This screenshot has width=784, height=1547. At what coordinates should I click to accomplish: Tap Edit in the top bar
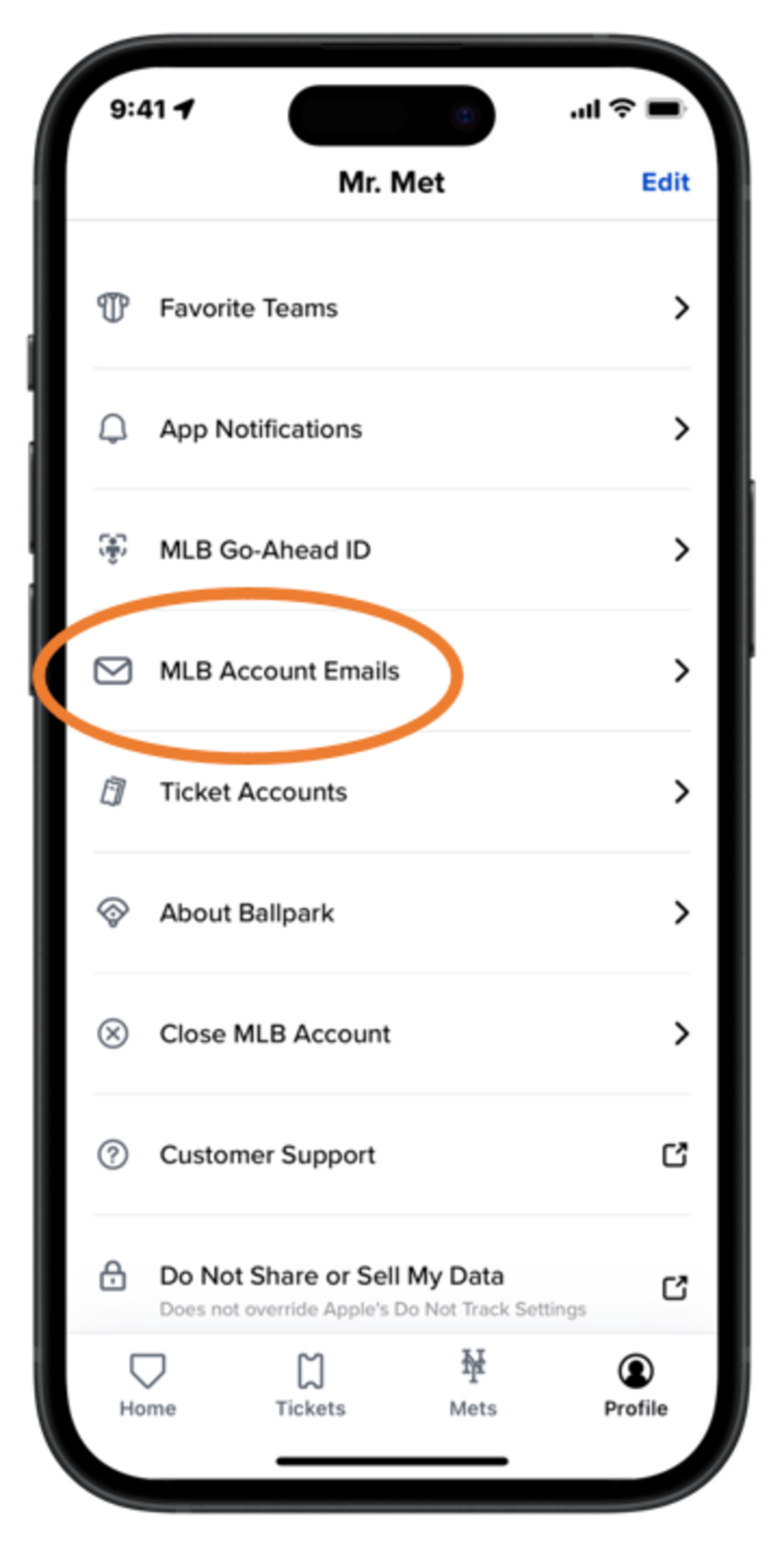pos(665,182)
